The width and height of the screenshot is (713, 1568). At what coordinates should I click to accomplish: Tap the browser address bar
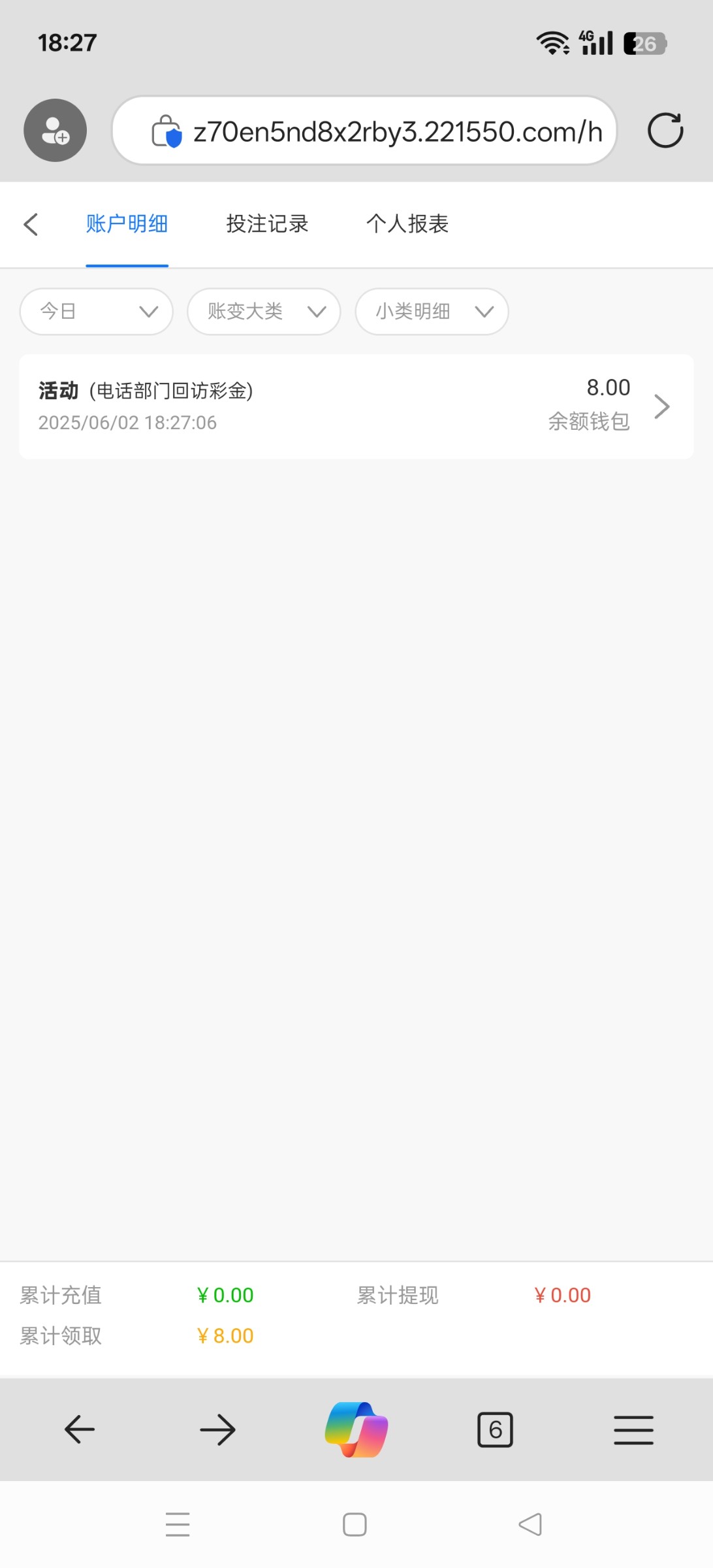(364, 131)
